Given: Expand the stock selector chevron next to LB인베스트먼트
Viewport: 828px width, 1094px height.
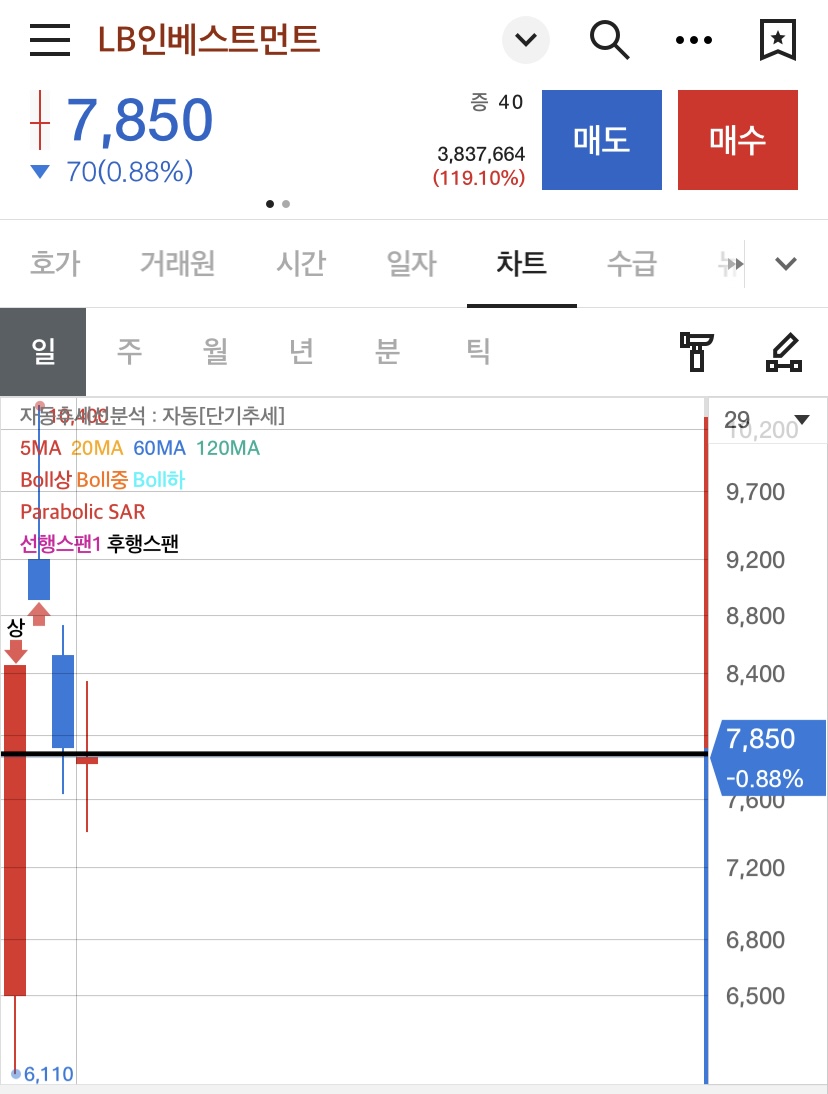Looking at the screenshot, I should point(525,39).
